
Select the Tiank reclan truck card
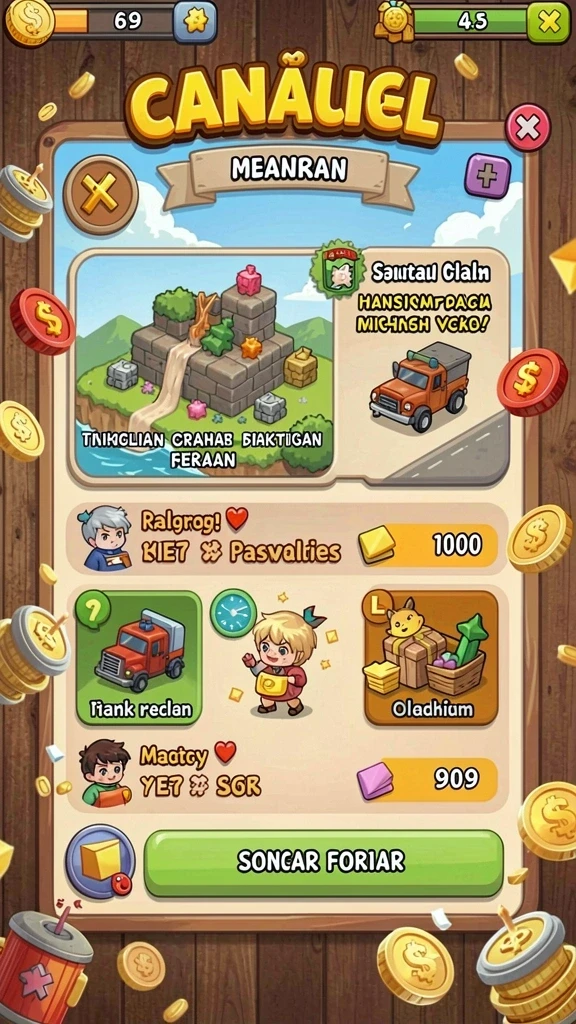point(139,658)
